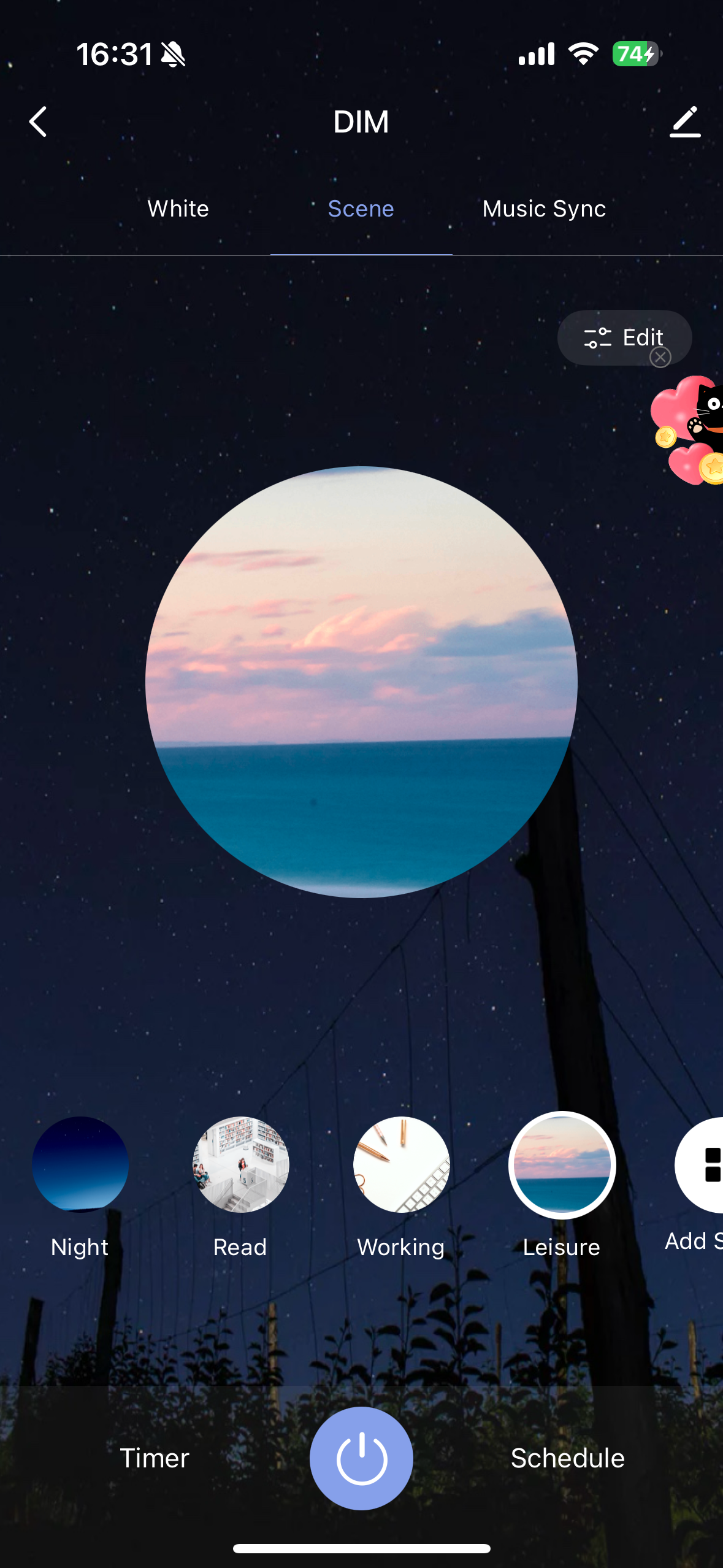Select the Night scene
The height and width of the screenshot is (1568, 723).
tap(80, 1164)
